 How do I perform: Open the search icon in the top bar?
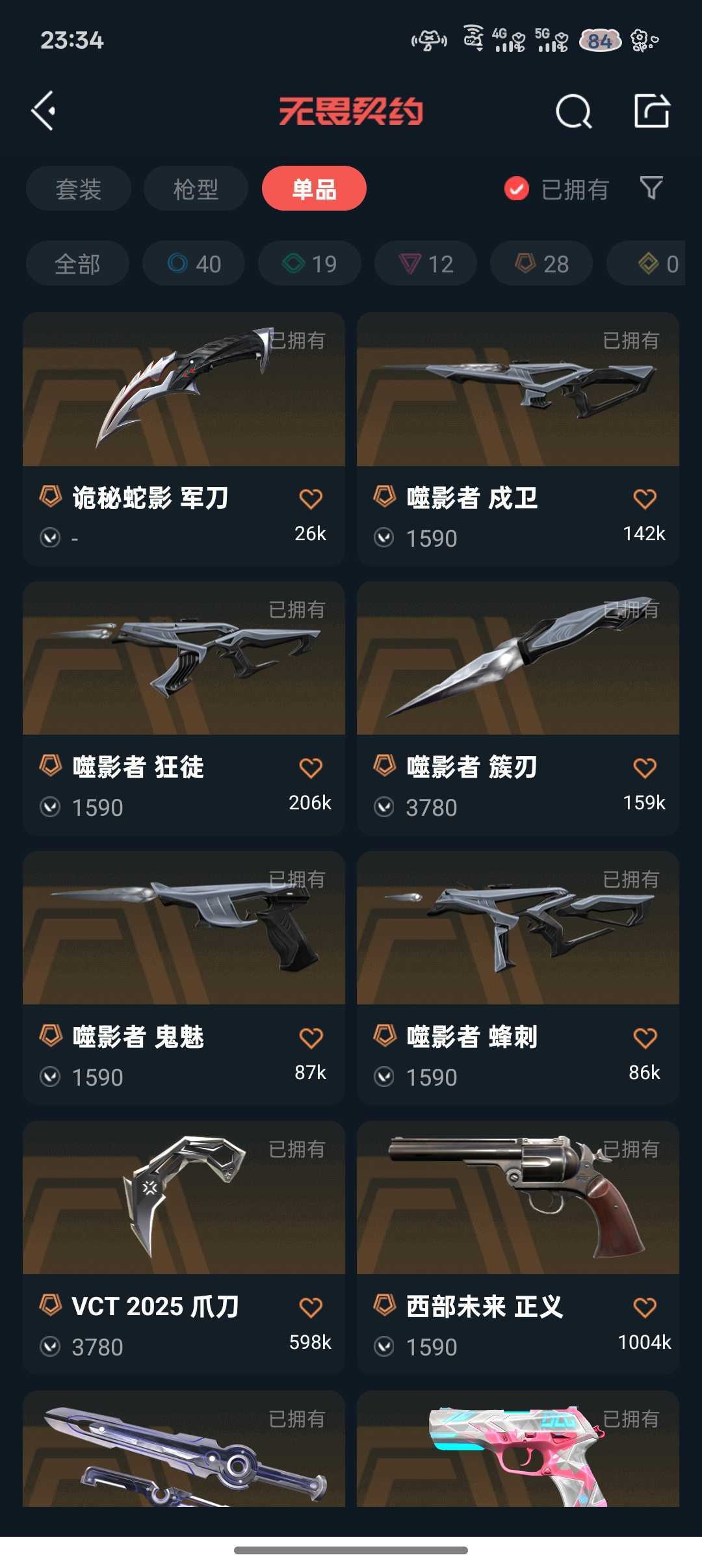pos(573,112)
